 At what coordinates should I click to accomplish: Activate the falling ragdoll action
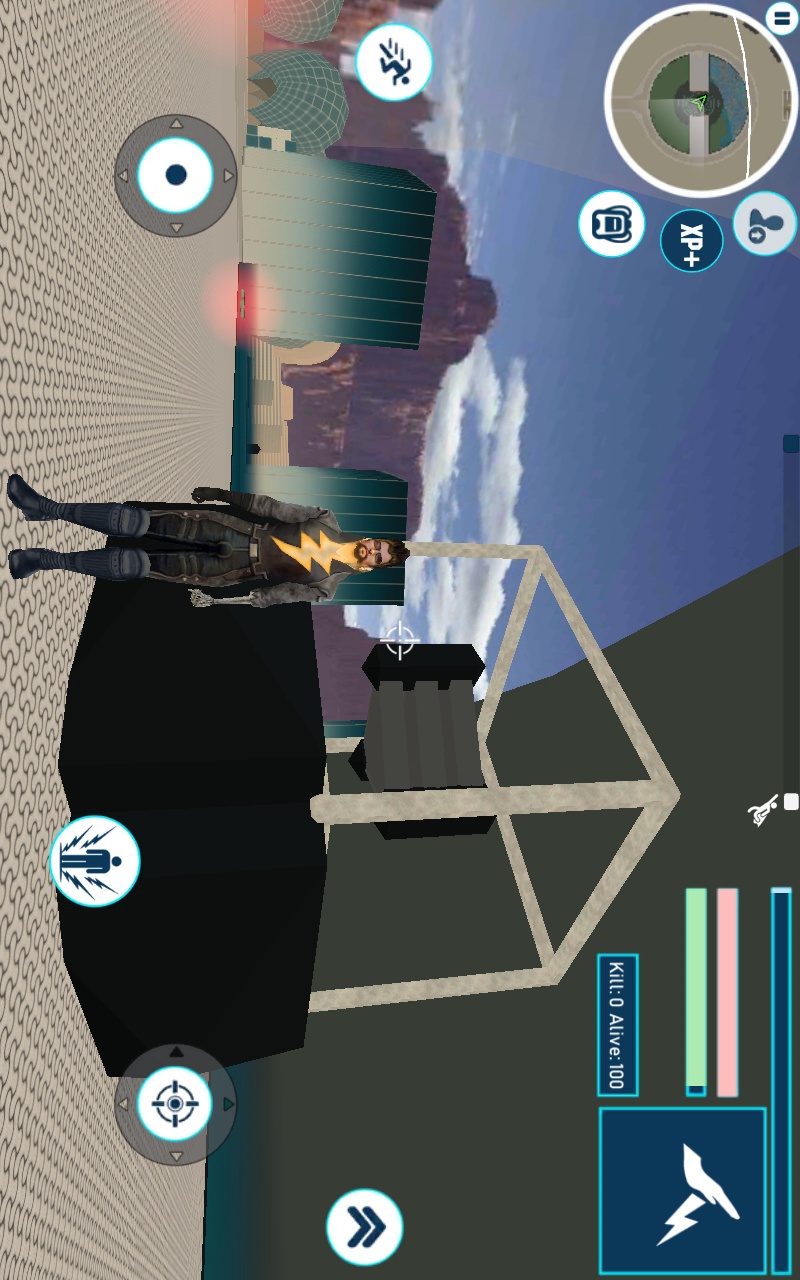point(394,62)
